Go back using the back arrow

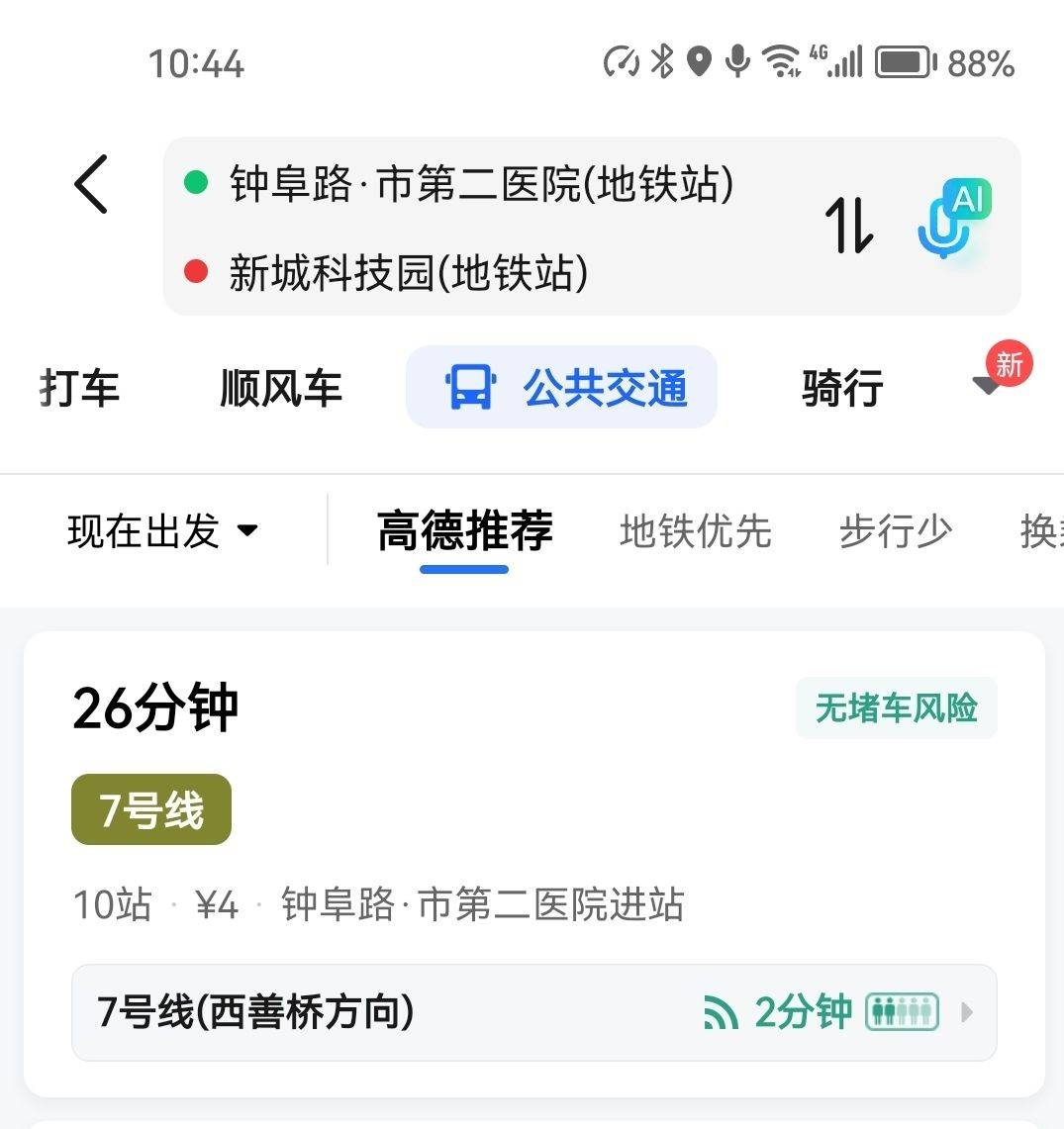click(91, 184)
